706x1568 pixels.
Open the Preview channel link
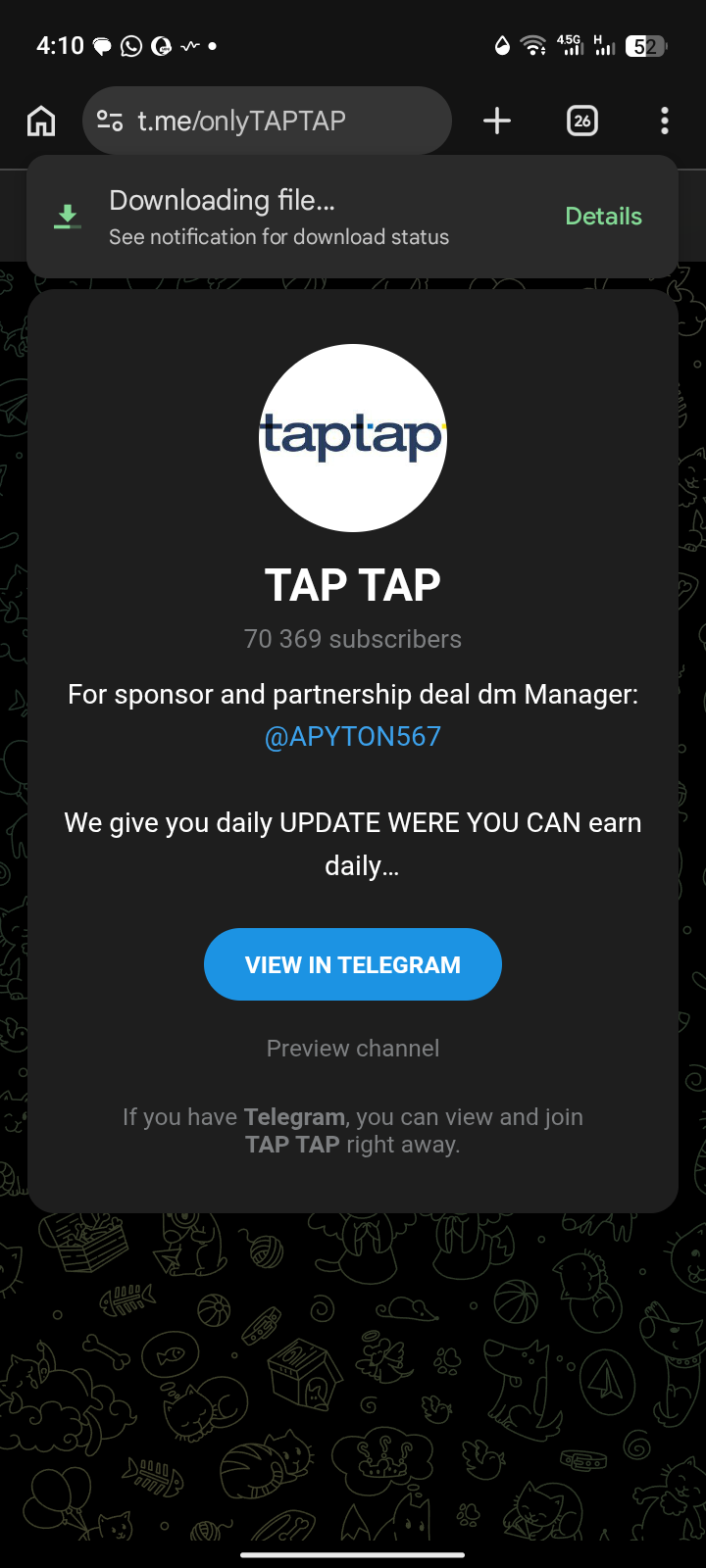coord(353,1049)
